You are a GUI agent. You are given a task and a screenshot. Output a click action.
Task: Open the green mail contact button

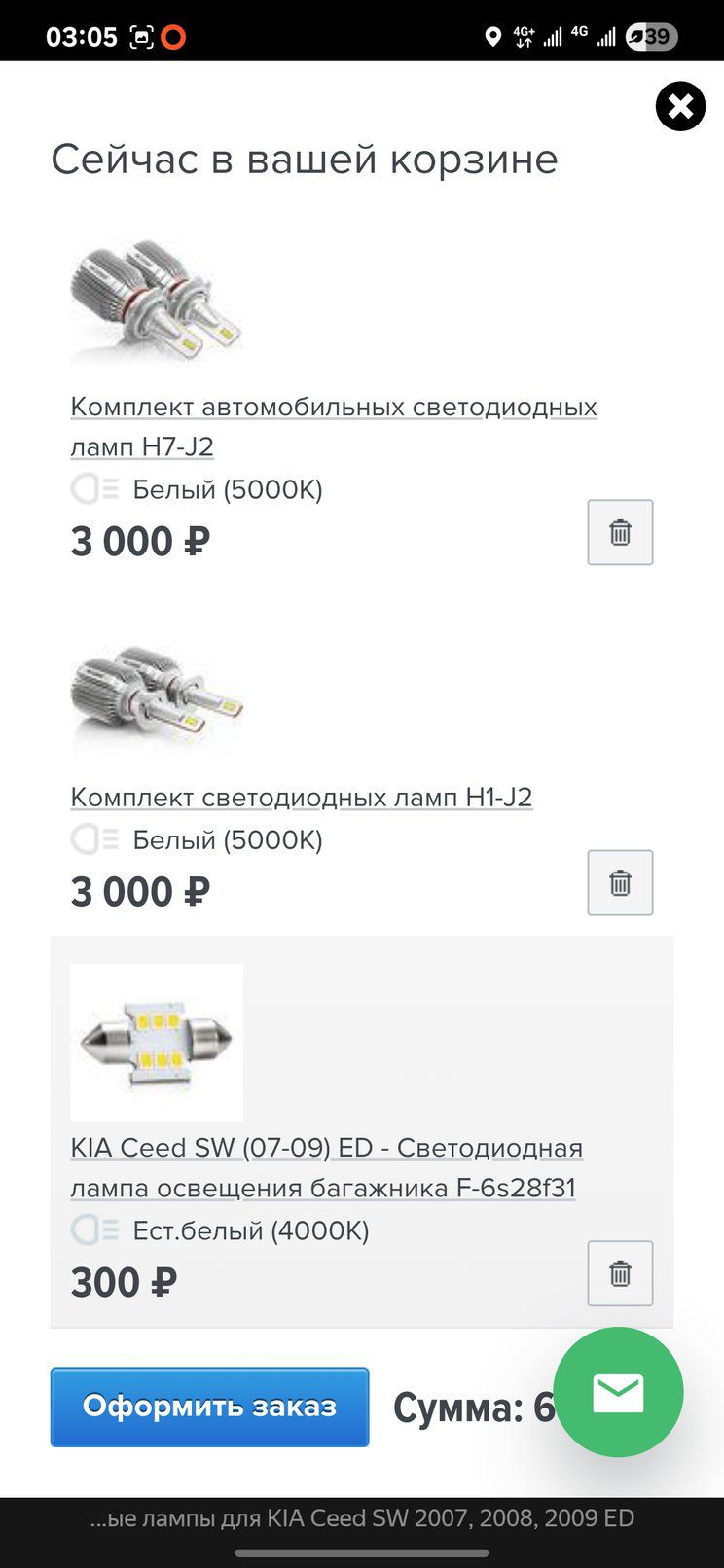coord(618,1392)
